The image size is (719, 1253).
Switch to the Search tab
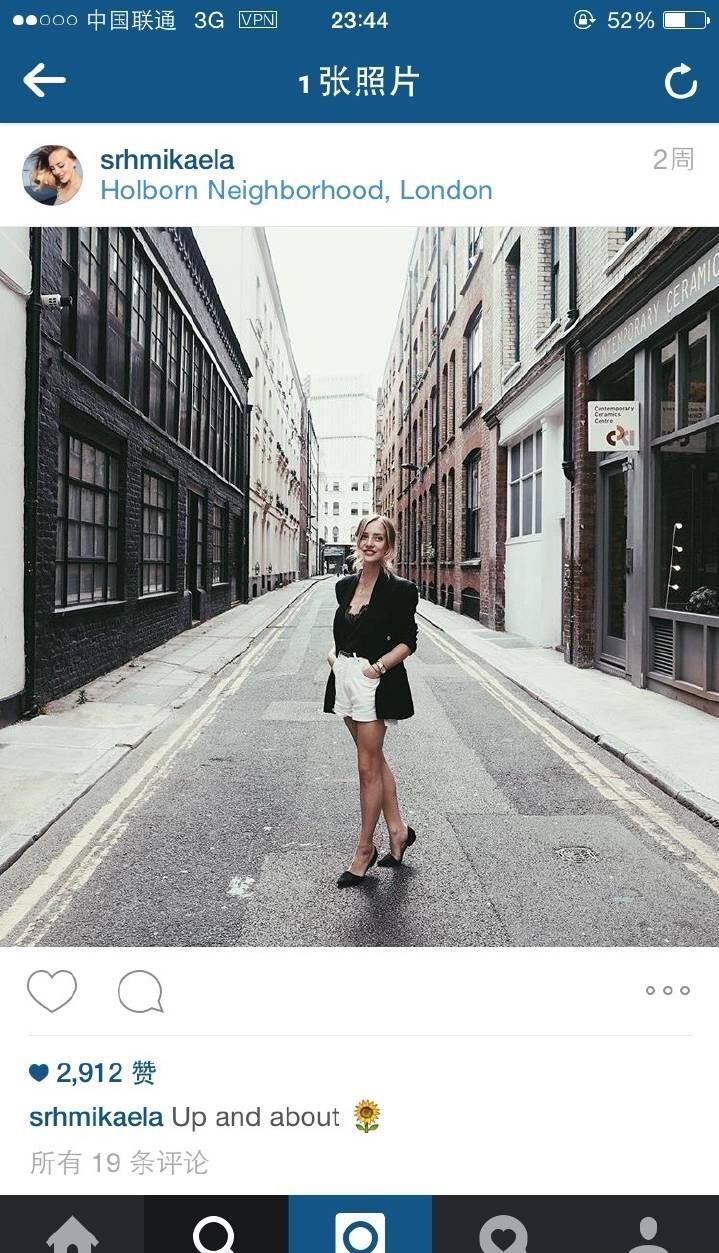(216, 1230)
